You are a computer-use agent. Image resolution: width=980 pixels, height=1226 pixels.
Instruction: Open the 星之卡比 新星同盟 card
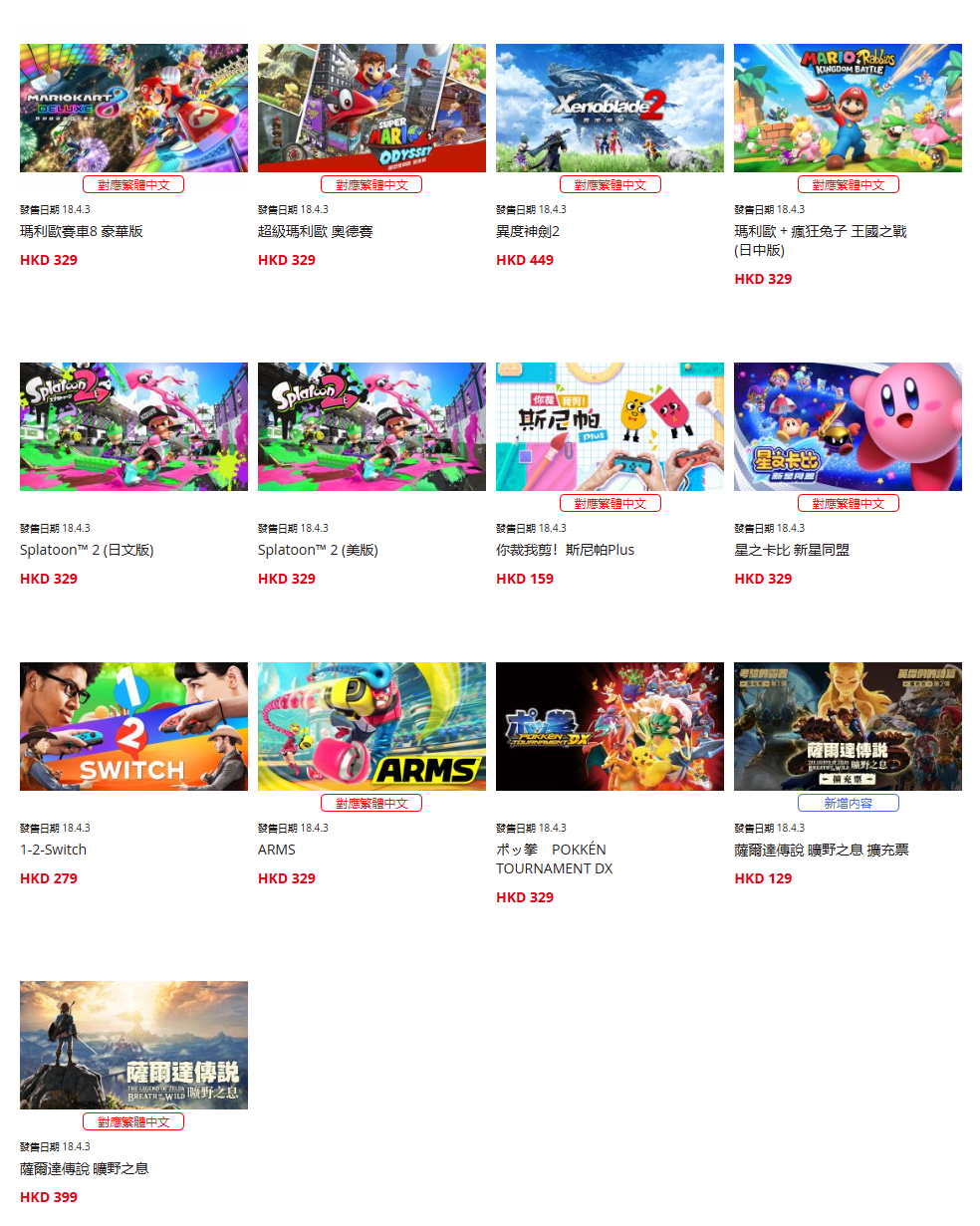click(848, 426)
